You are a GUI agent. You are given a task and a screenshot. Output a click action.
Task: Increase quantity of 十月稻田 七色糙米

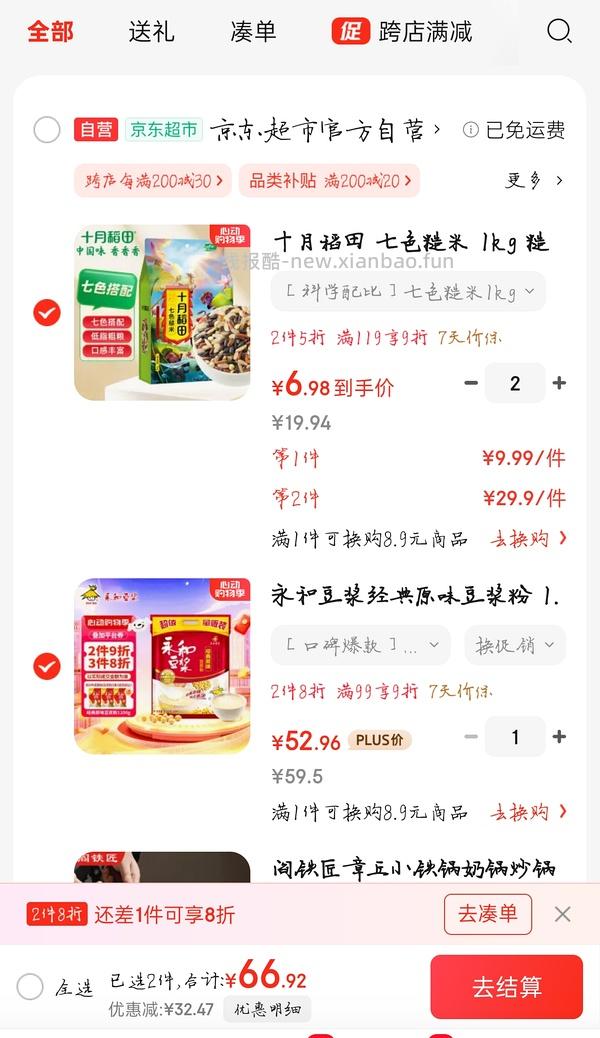click(559, 383)
